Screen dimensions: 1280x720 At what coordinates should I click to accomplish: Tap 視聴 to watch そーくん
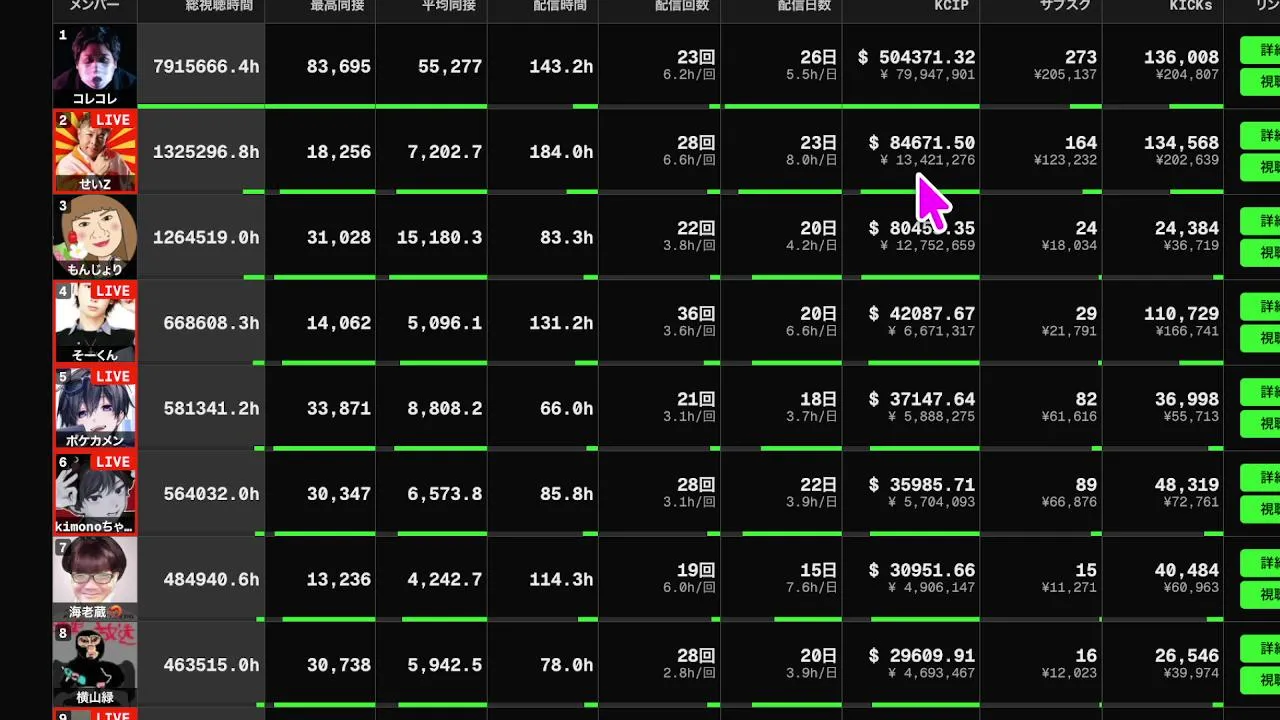1261,338
